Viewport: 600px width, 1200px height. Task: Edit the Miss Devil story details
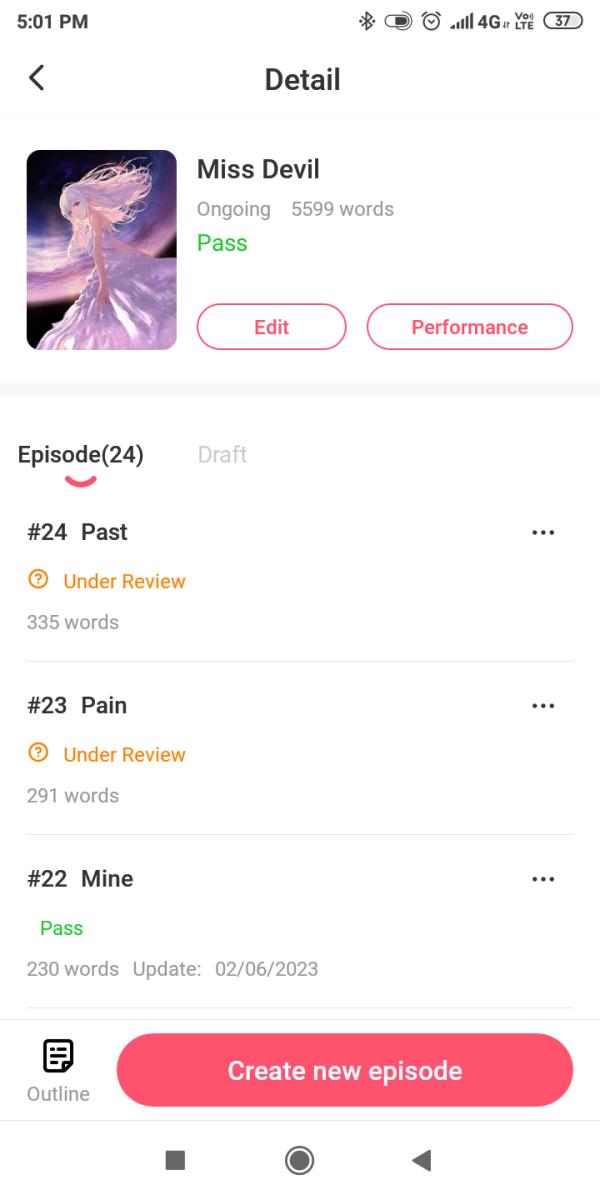pyautogui.click(x=271, y=327)
